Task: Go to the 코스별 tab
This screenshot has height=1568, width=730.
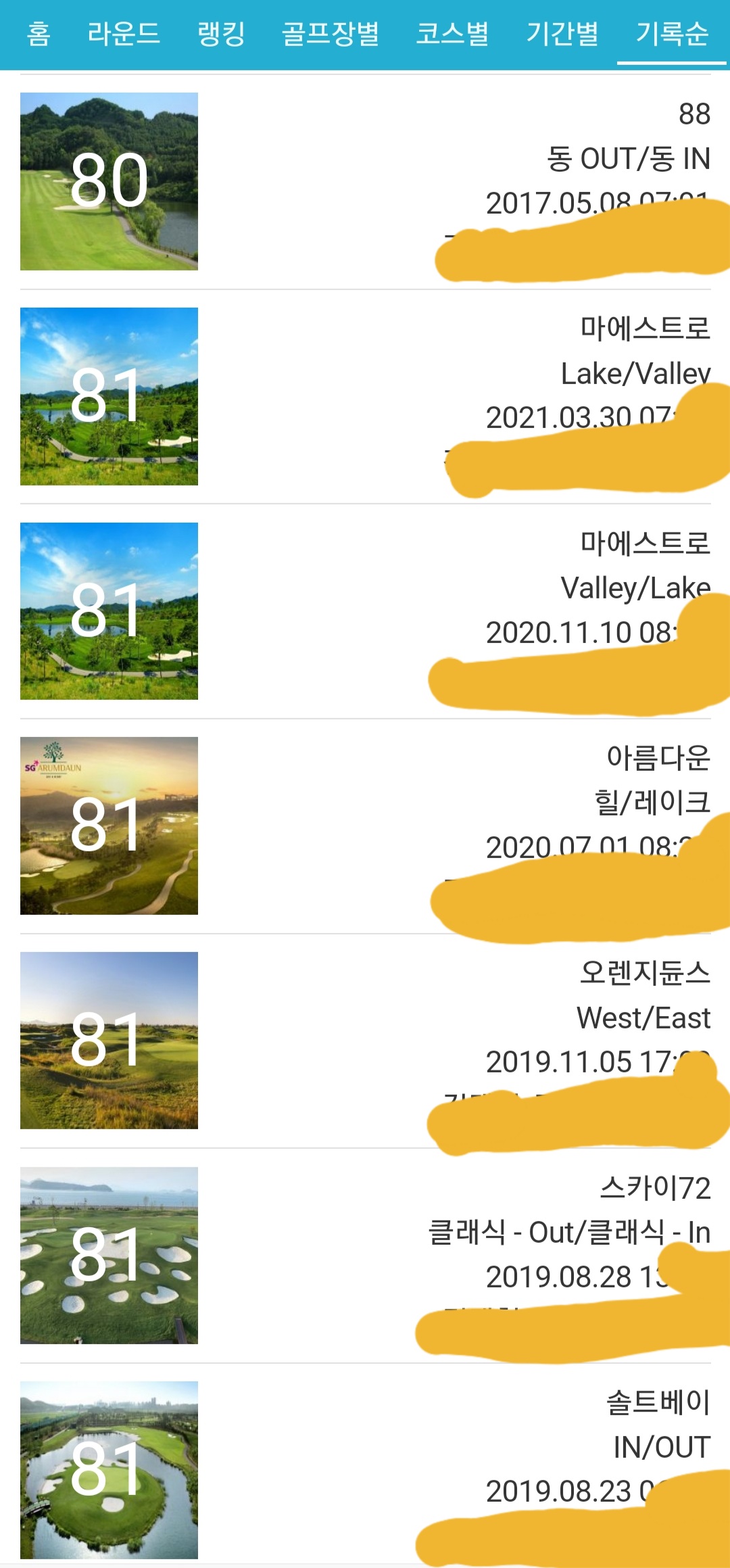Action: point(452,33)
